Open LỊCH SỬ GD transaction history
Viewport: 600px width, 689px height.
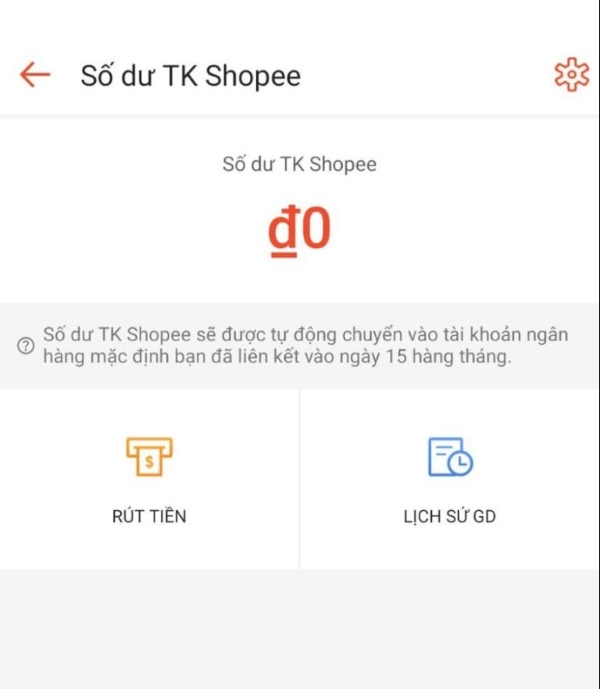click(x=449, y=480)
